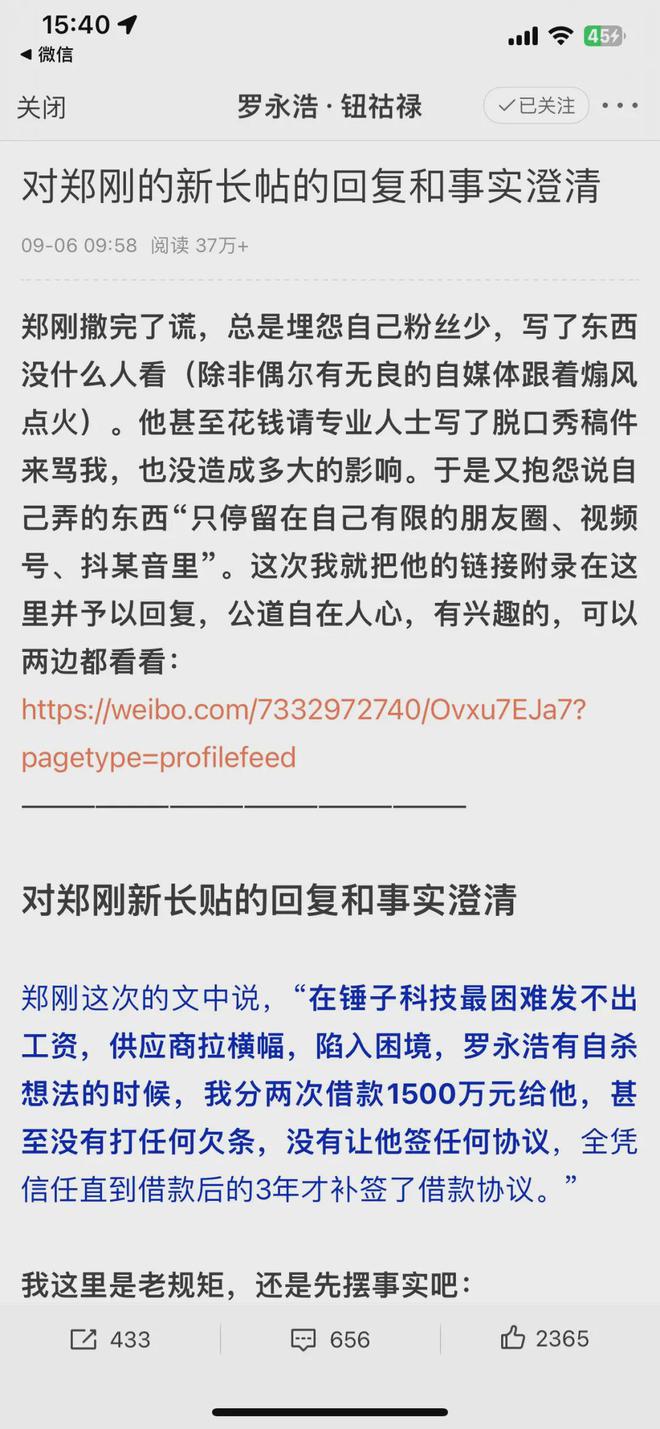Image resolution: width=660 pixels, height=1429 pixels.
Task: Tap 关闭 to close the page
Action: tap(41, 107)
